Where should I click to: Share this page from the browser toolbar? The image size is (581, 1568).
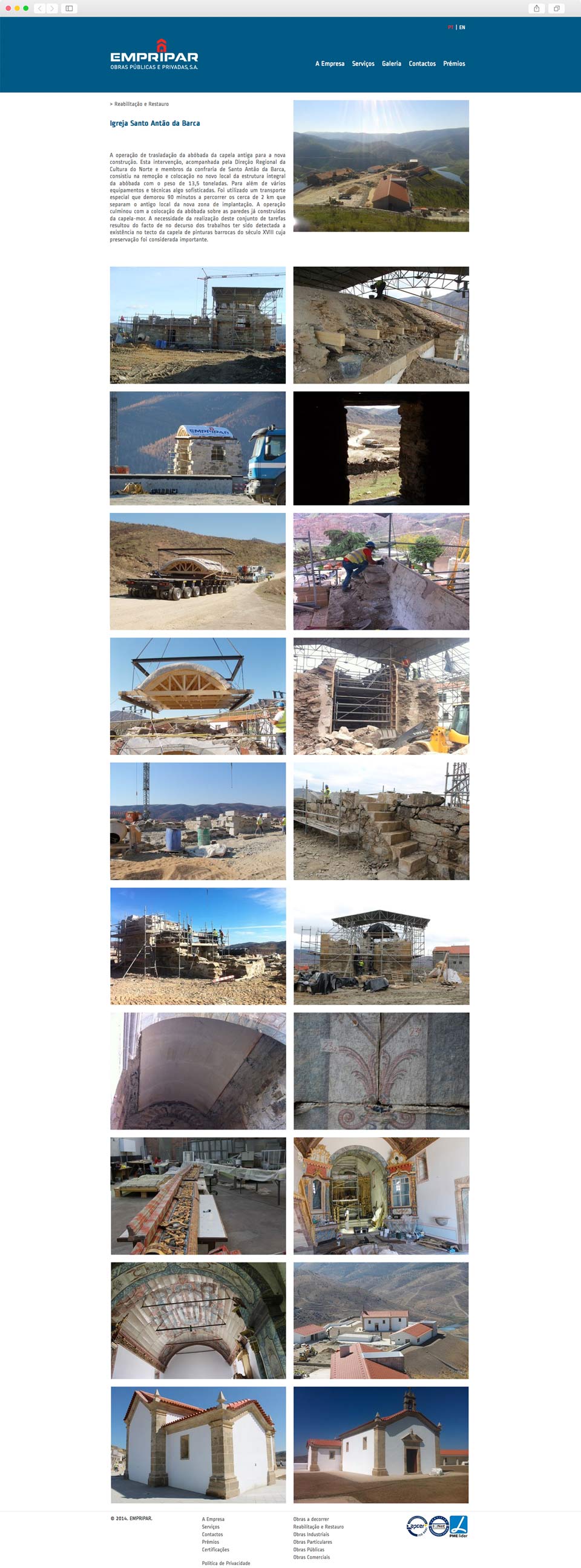click(537, 8)
